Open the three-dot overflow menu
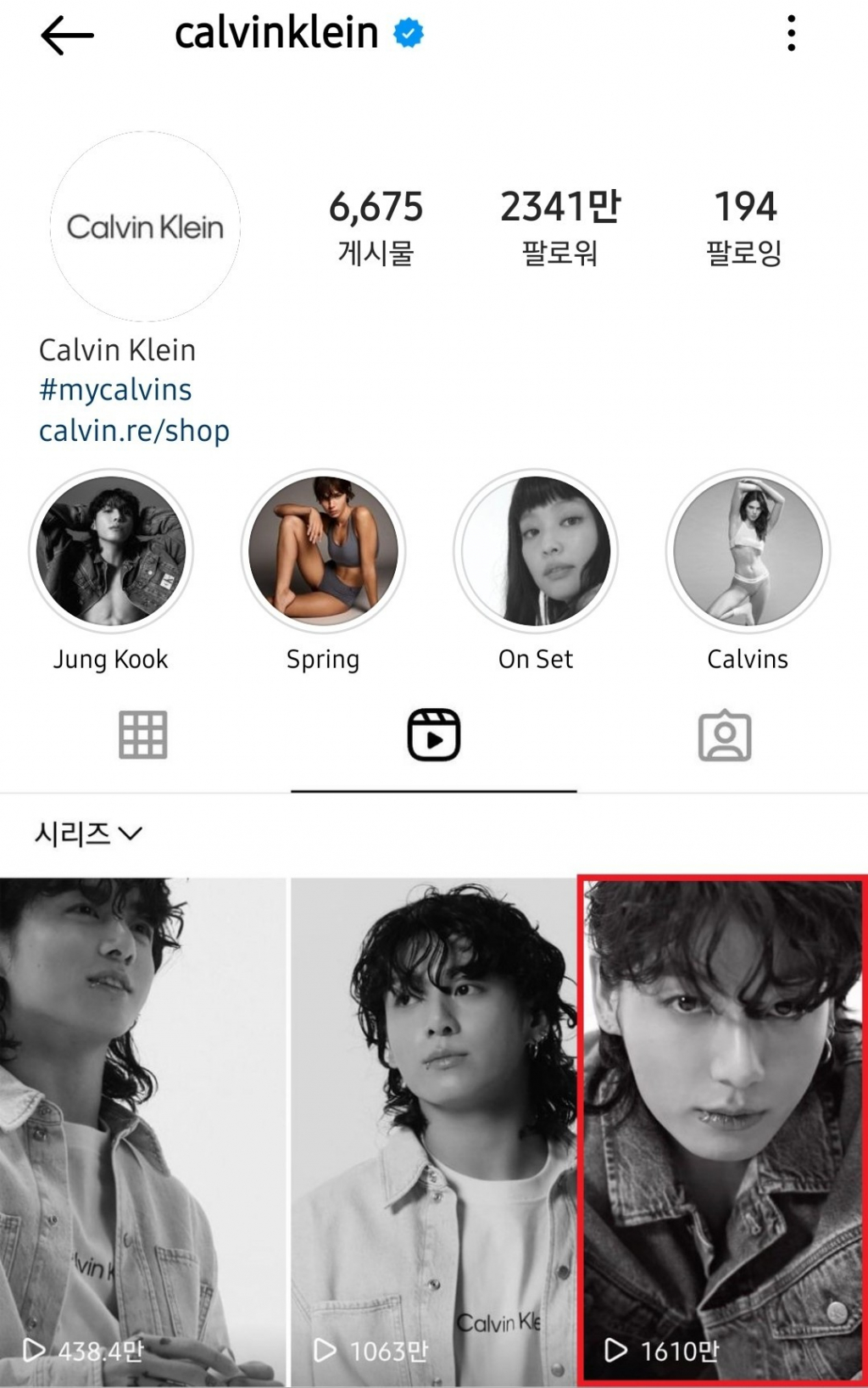 pyautogui.click(x=791, y=34)
